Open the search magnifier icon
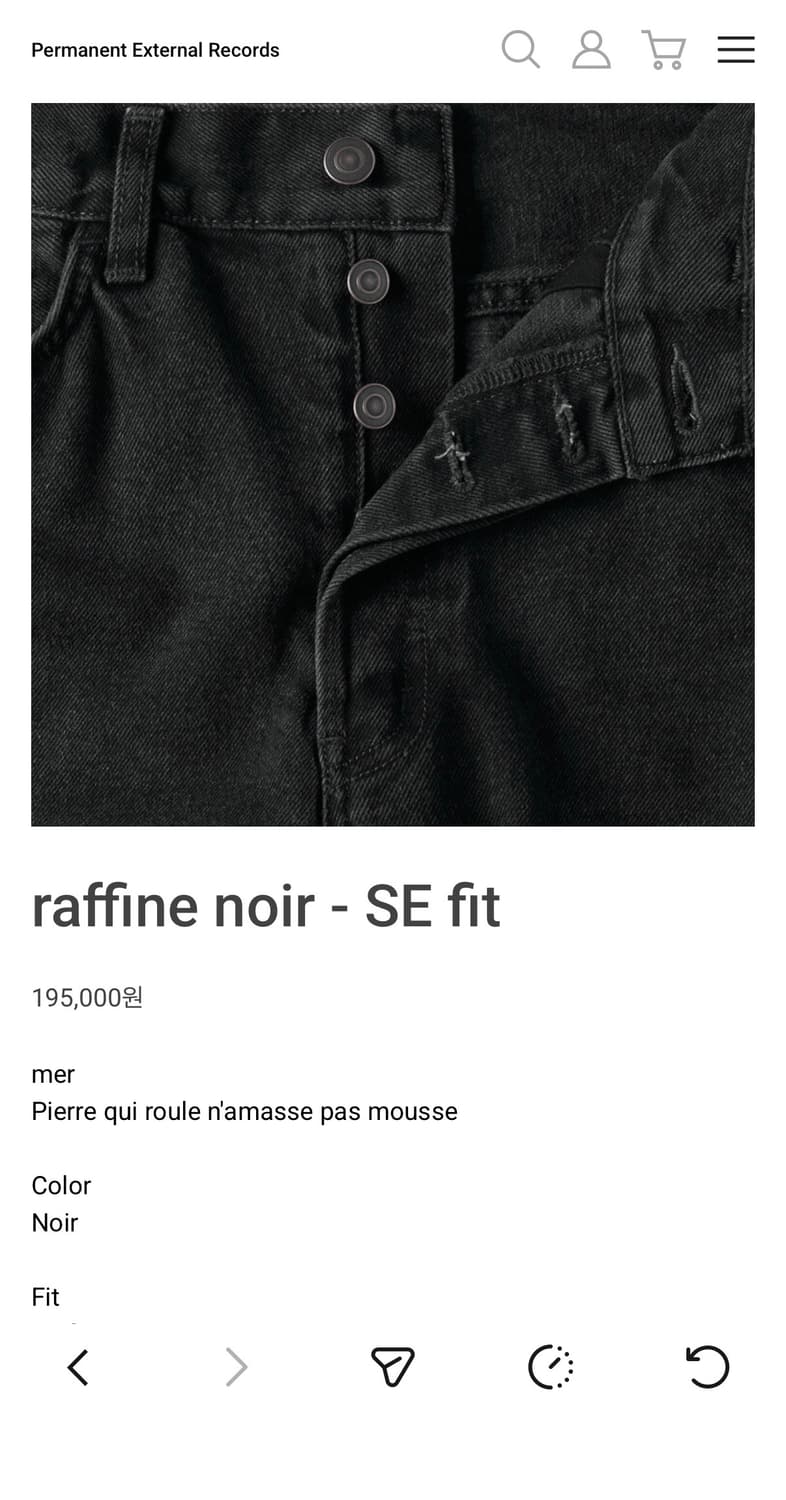The image size is (786, 1500). [520, 48]
